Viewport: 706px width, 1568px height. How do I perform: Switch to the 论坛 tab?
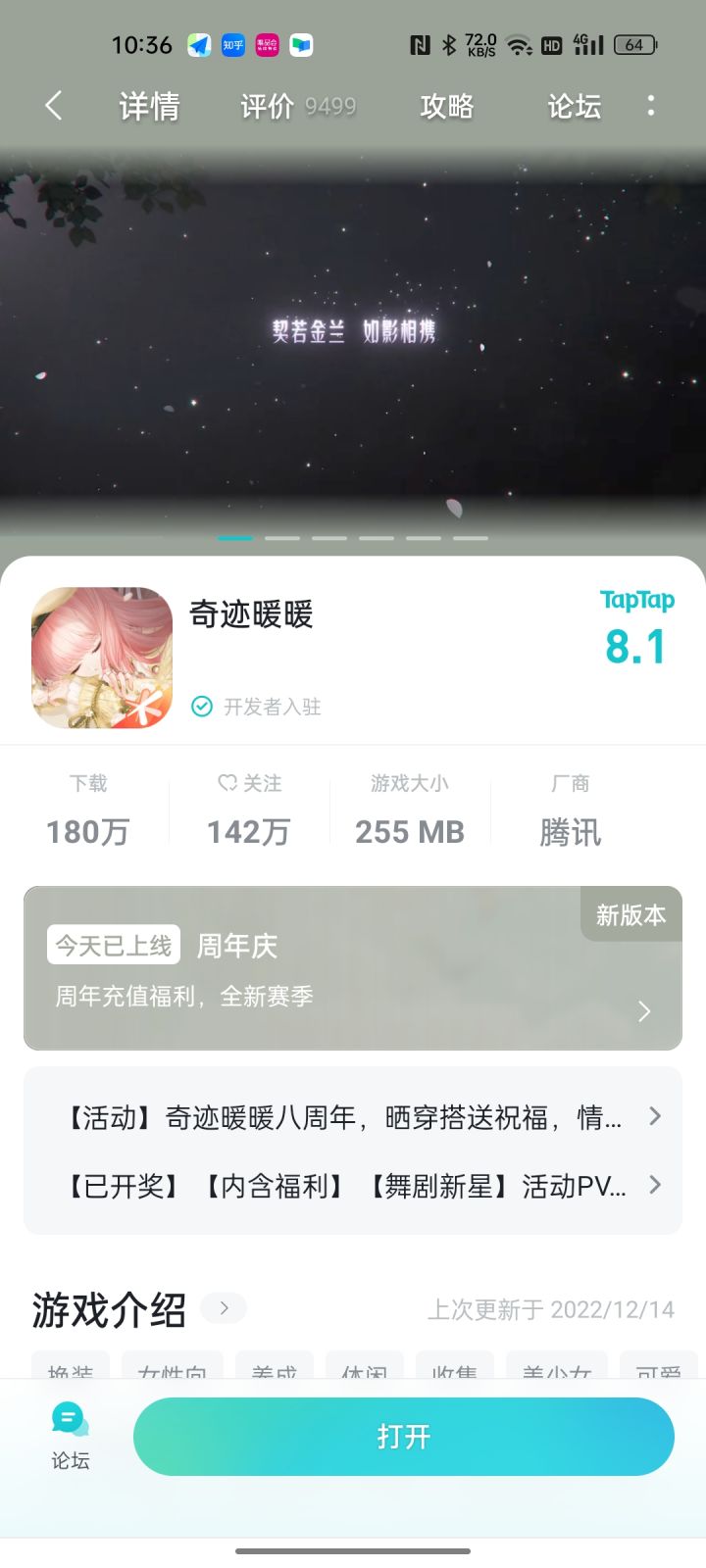click(572, 106)
